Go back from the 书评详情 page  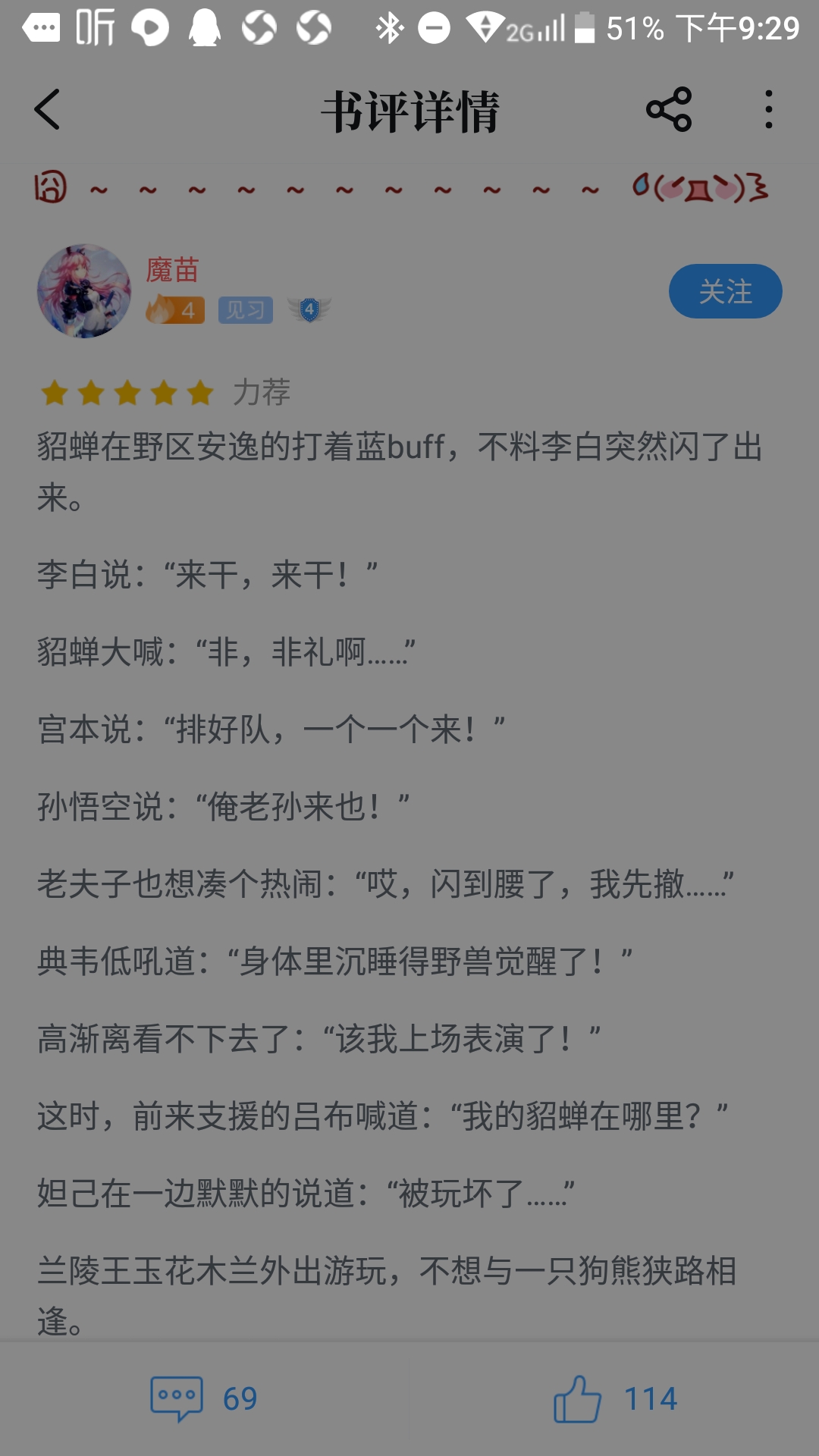47,110
